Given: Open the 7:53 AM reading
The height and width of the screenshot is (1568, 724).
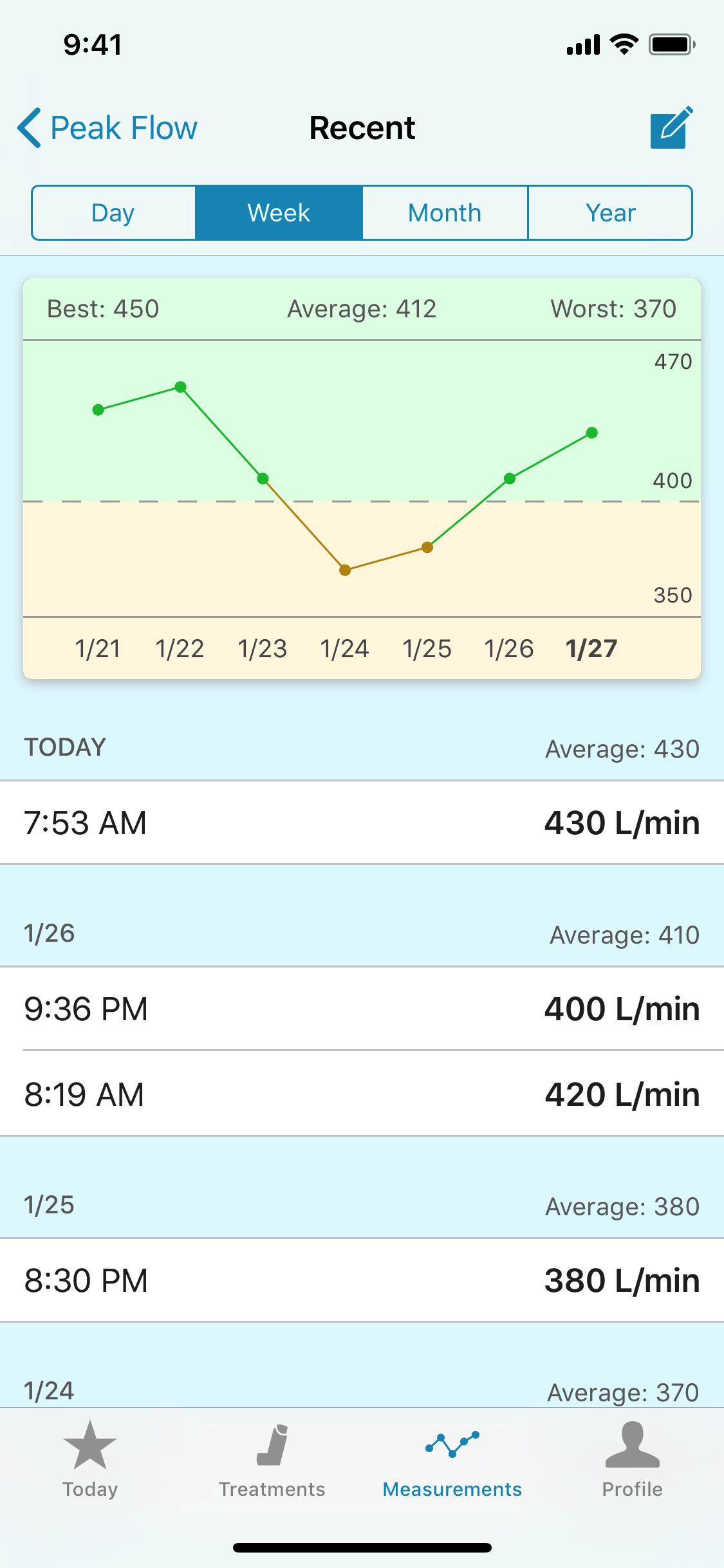Looking at the screenshot, I should pos(362,823).
